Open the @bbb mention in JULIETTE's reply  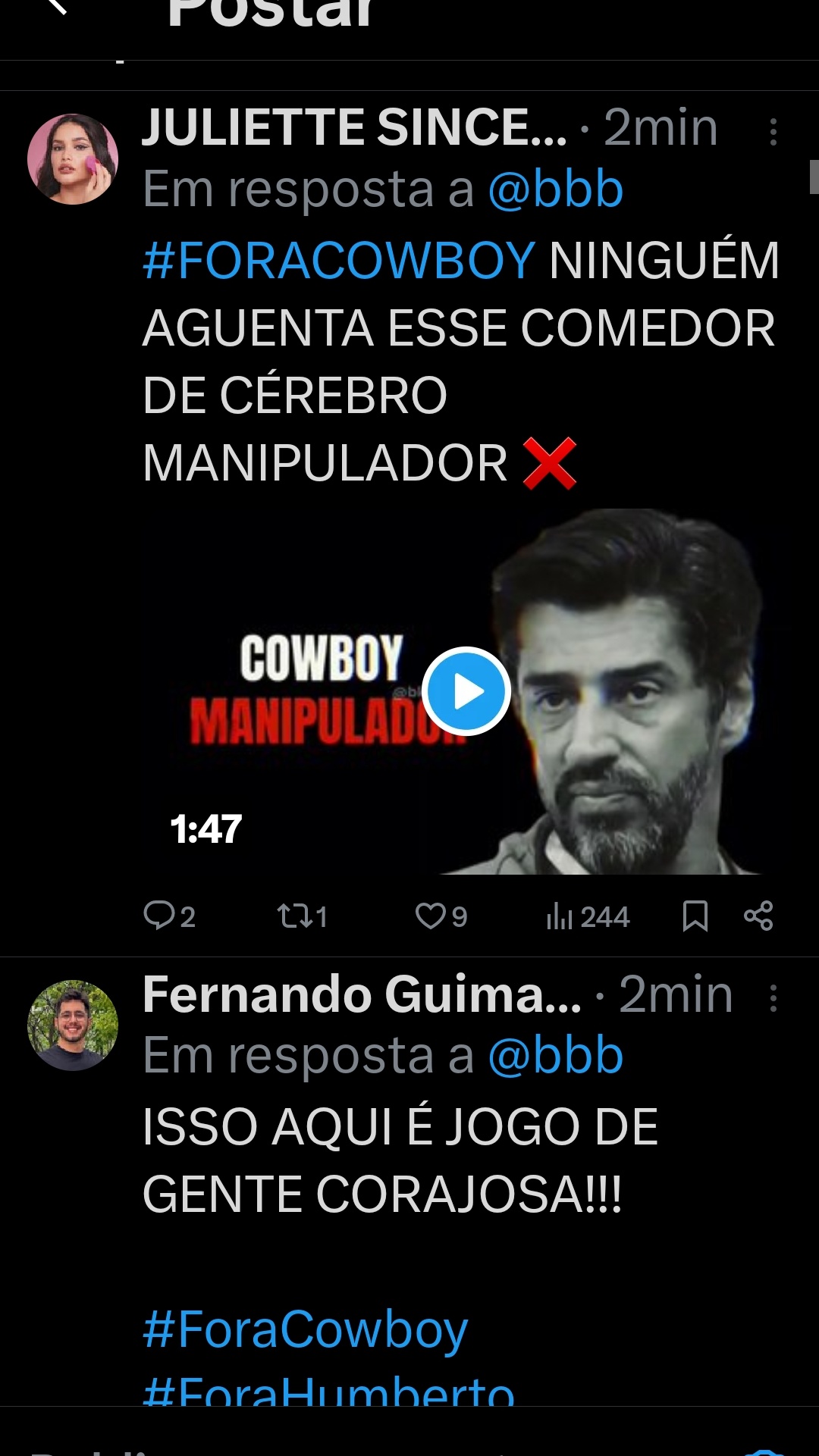(x=555, y=189)
